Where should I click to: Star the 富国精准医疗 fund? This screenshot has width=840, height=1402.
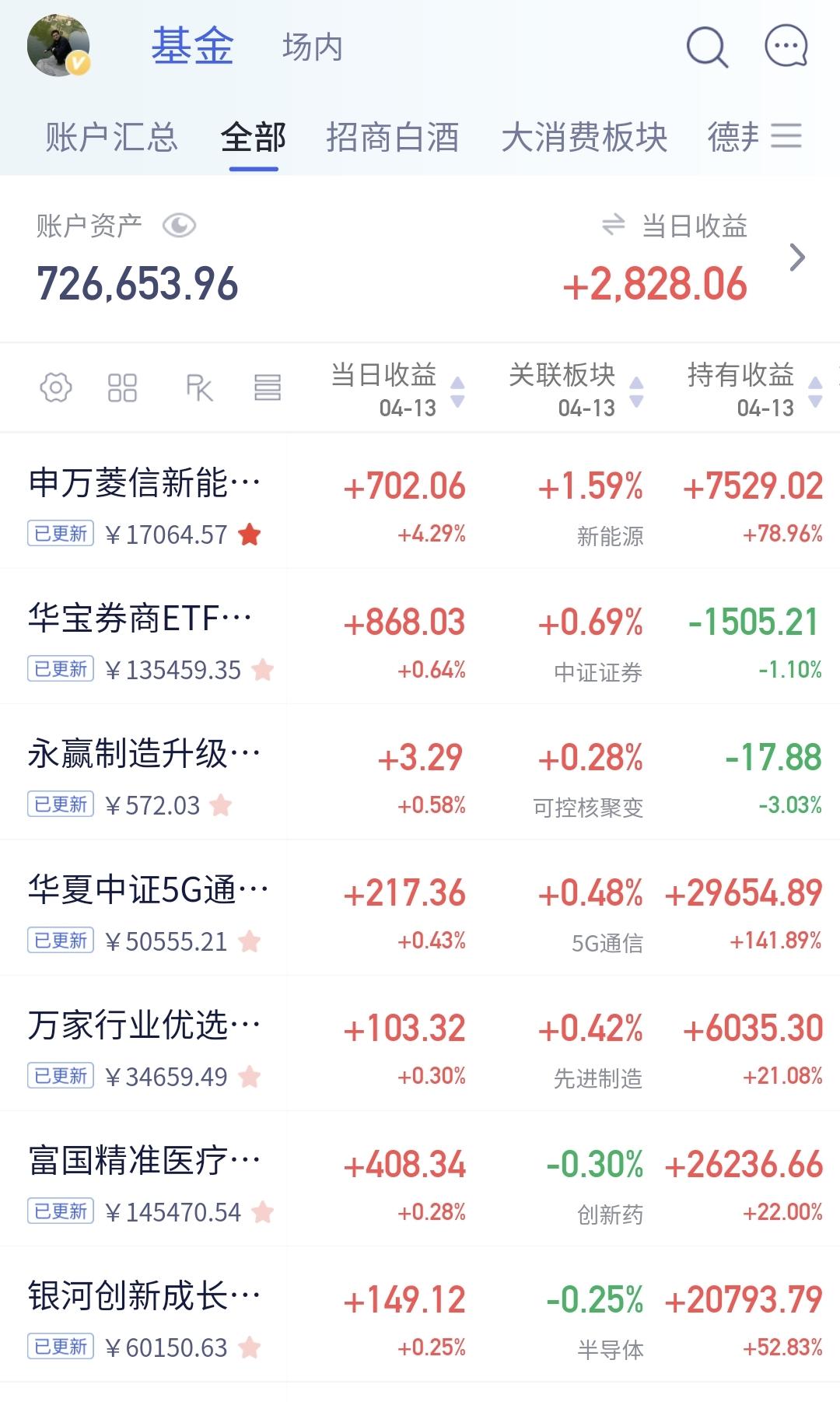point(263,1212)
